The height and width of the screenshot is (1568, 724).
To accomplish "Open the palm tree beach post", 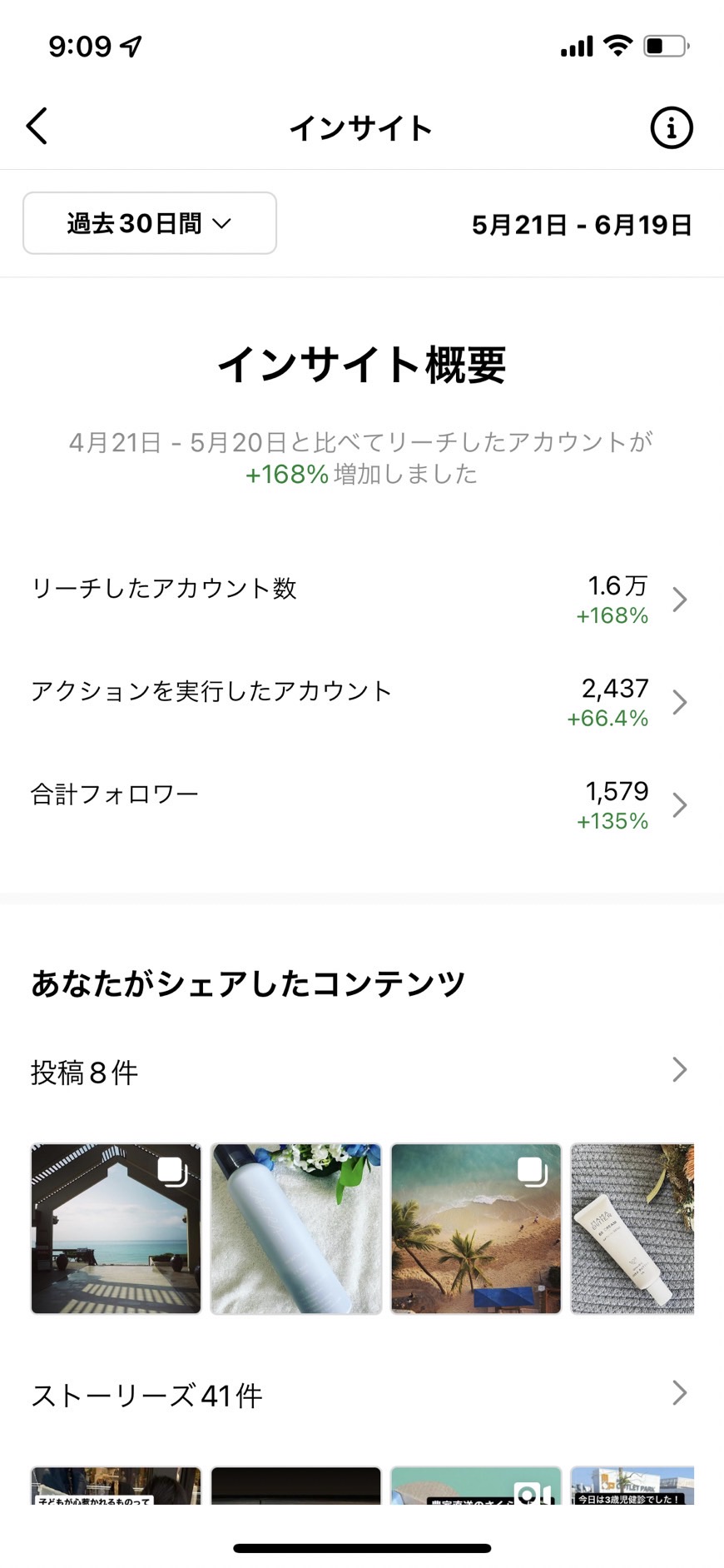I will [476, 1229].
